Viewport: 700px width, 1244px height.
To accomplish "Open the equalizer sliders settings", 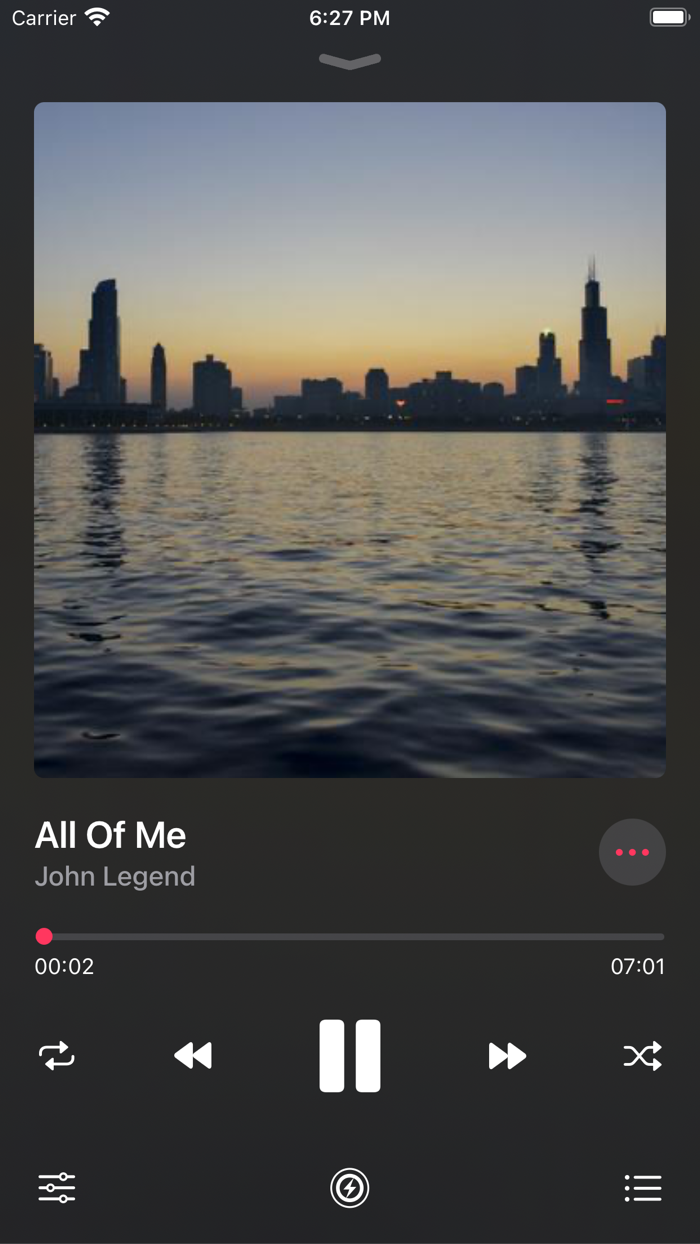I will [x=57, y=1188].
